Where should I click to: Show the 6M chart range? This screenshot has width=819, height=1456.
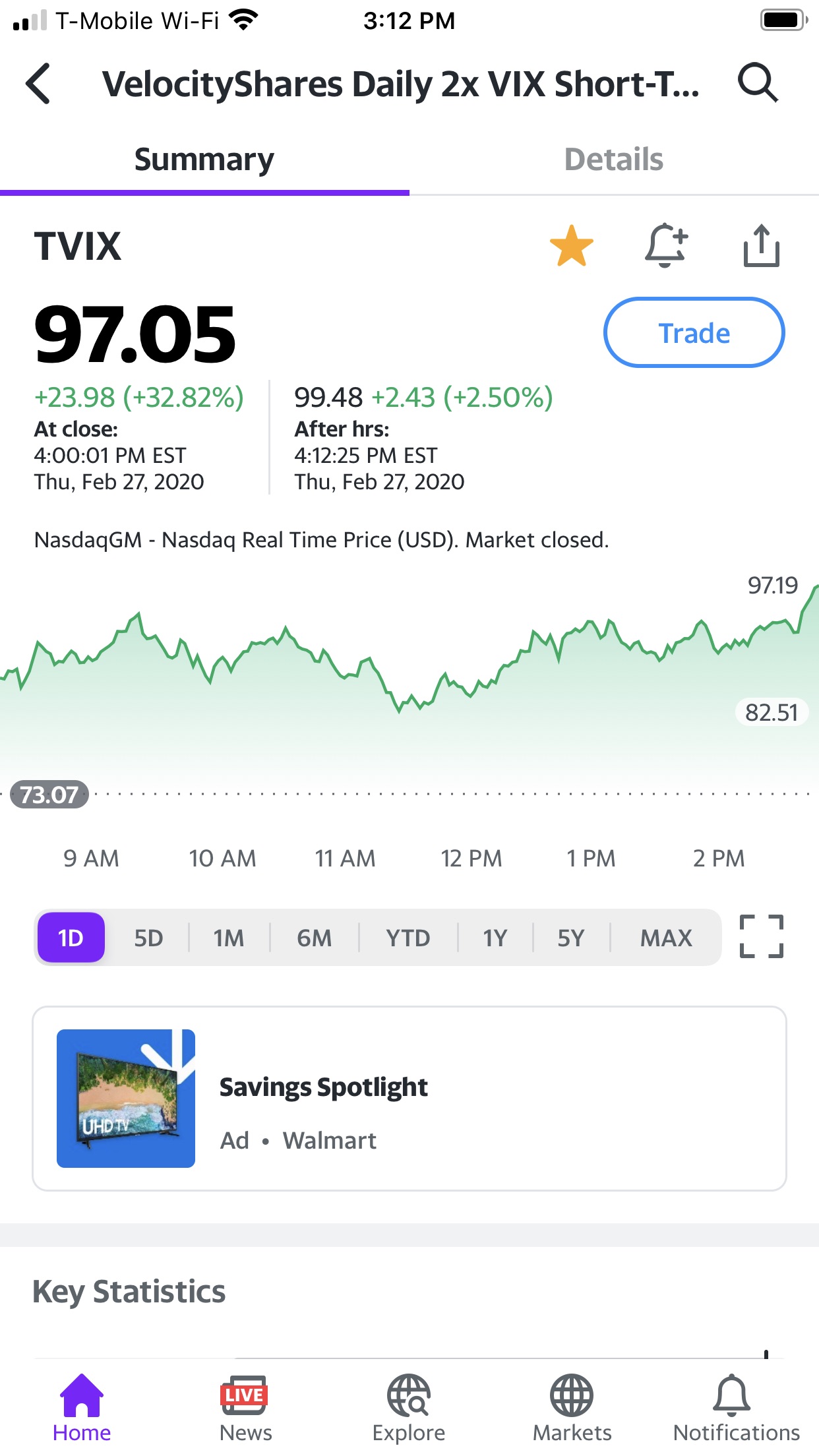click(x=314, y=938)
